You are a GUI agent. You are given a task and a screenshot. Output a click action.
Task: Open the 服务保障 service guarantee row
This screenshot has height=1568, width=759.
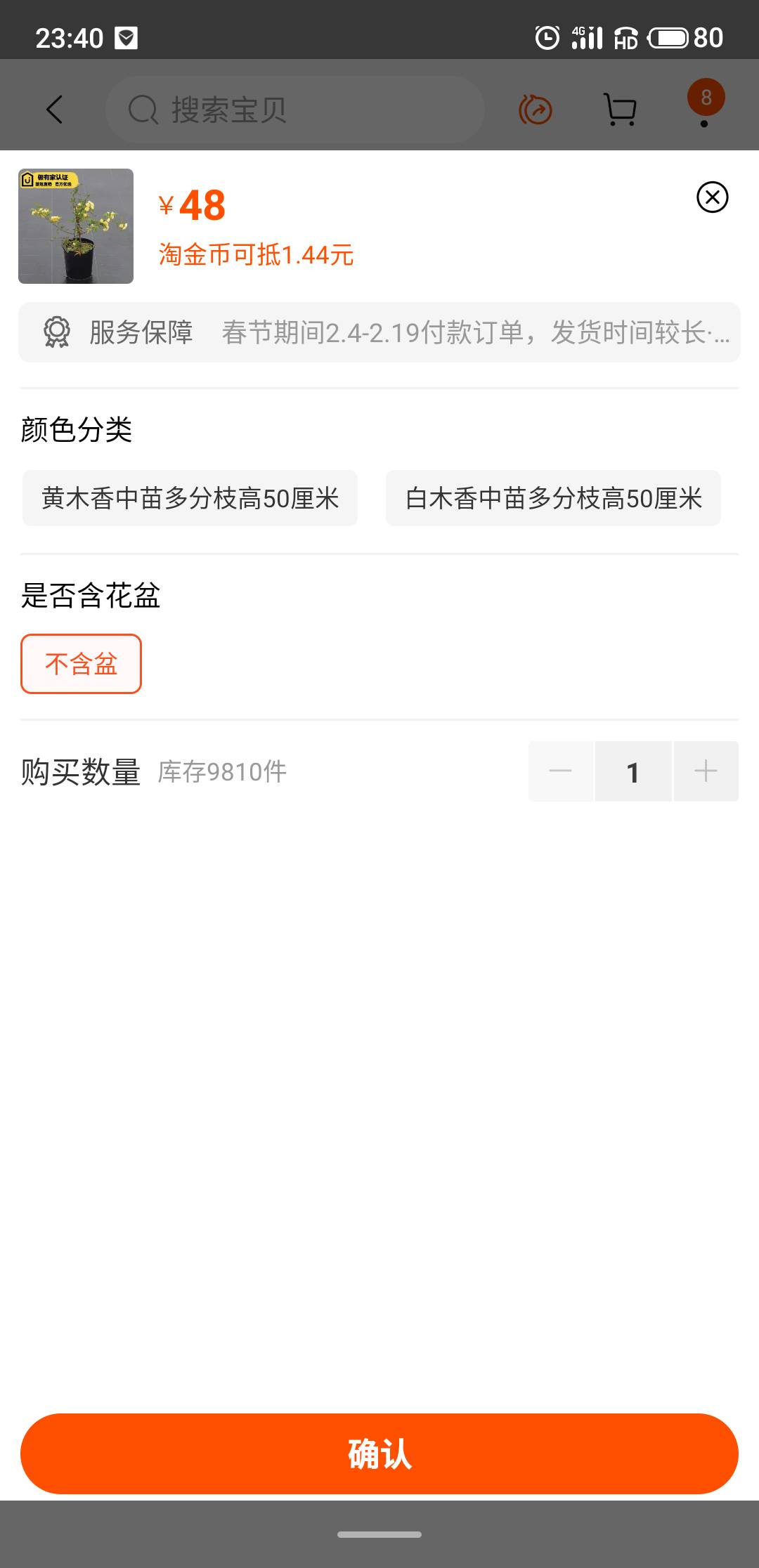click(379, 332)
